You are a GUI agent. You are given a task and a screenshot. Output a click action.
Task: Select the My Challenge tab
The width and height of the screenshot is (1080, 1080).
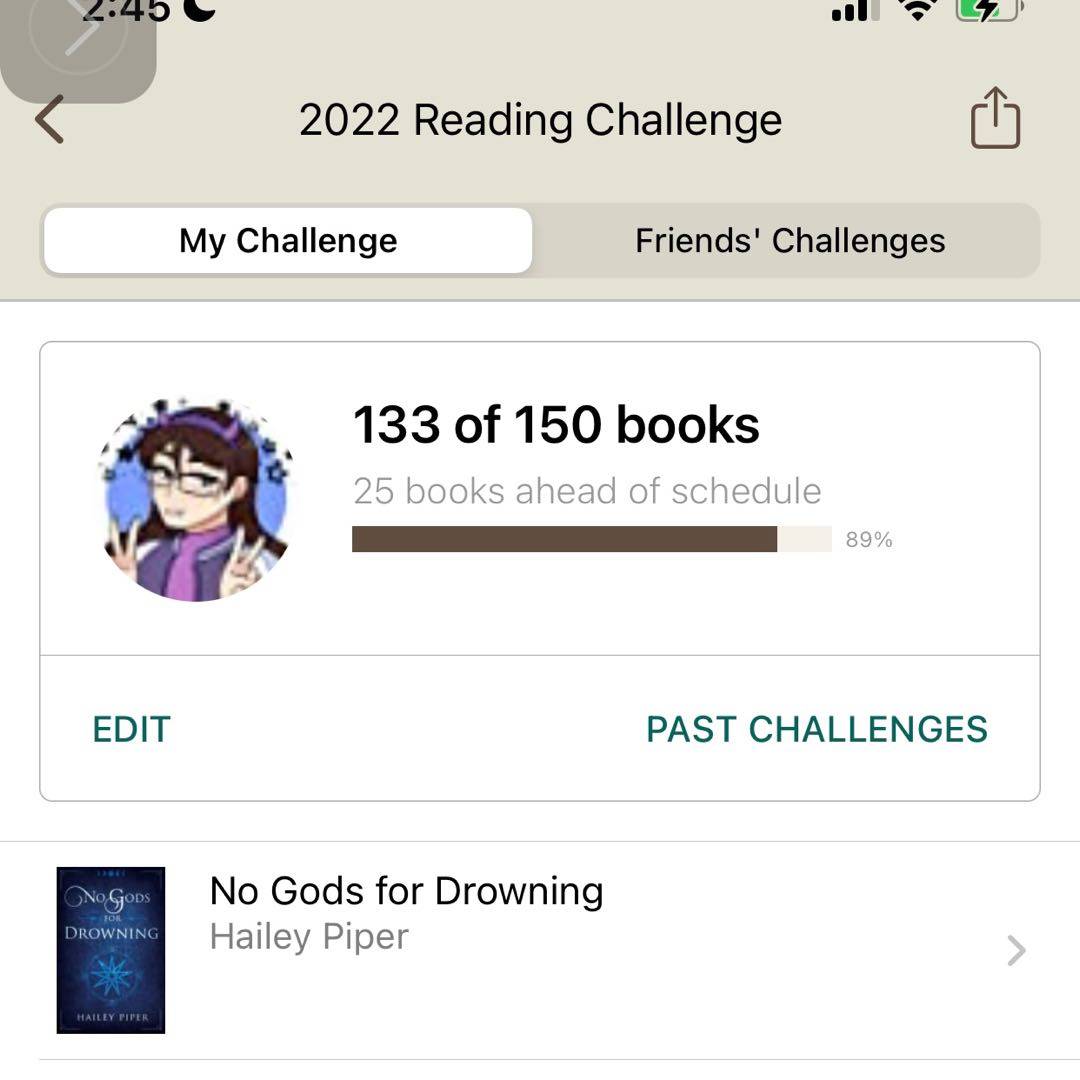[x=288, y=241]
